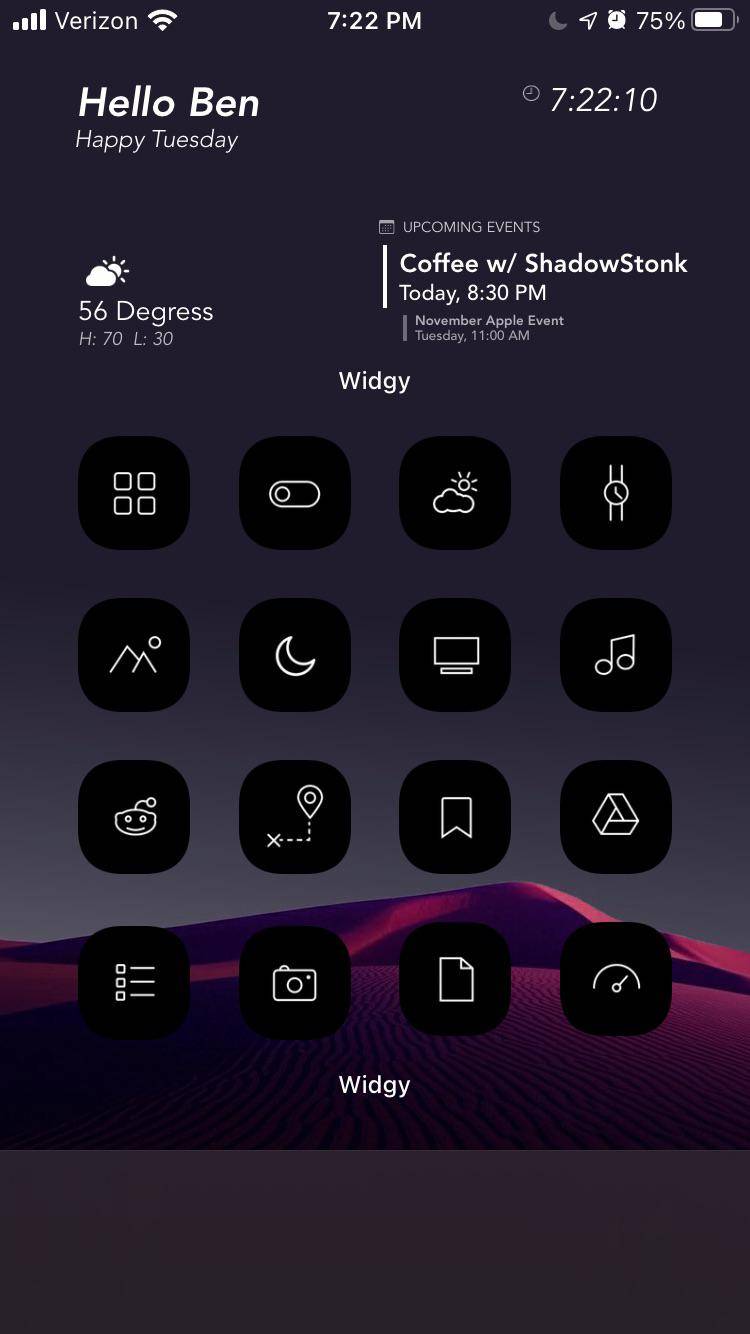Tap the vertical sliders settings icon

pyautogui.click(x=615, y=492)
